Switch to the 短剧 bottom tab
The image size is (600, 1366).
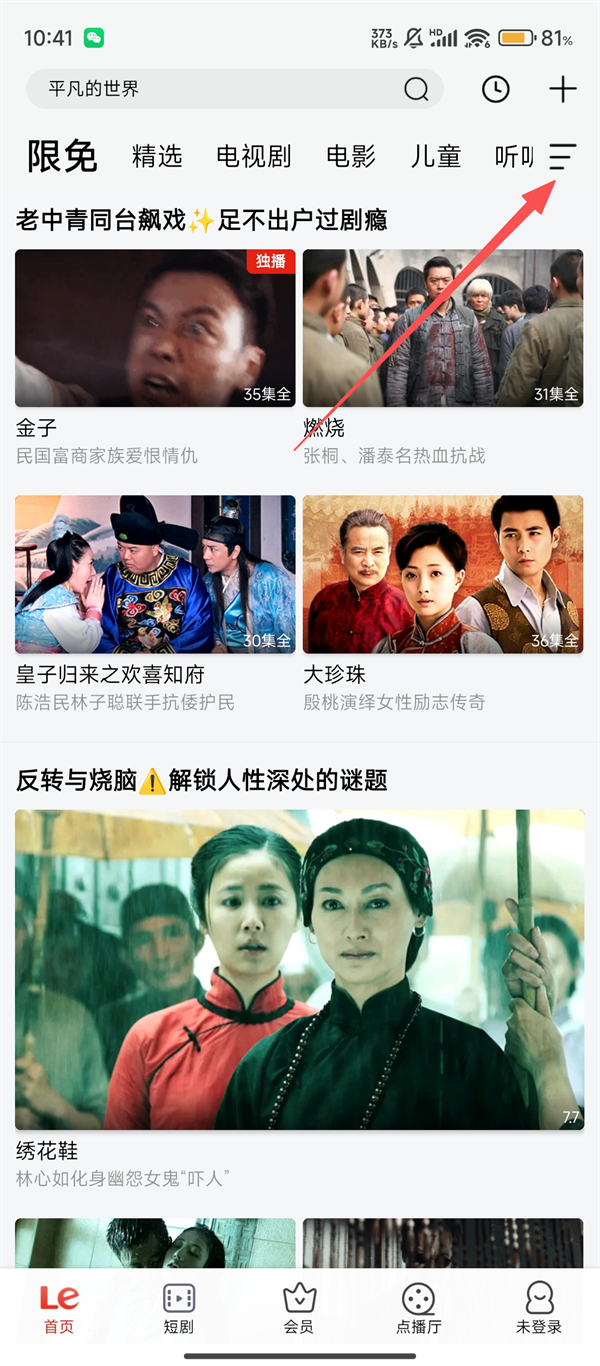click(179, 1309)
